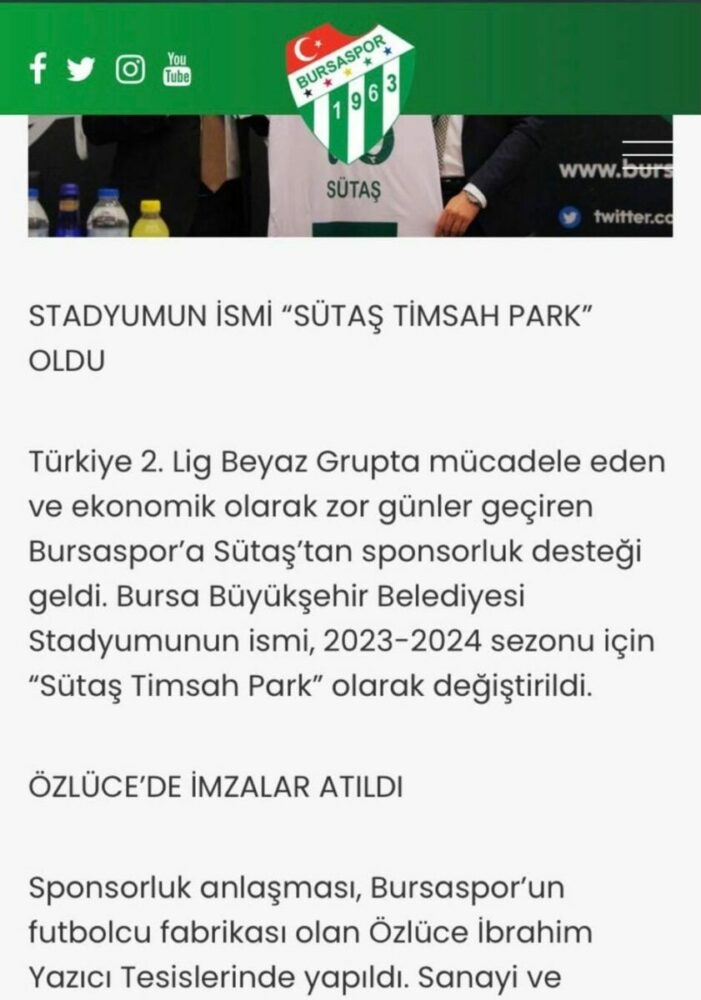This screenshot has width=701, height=1000.
Task: Tap the Bursaspor logo to go home
Action: (x=349, y=92)
